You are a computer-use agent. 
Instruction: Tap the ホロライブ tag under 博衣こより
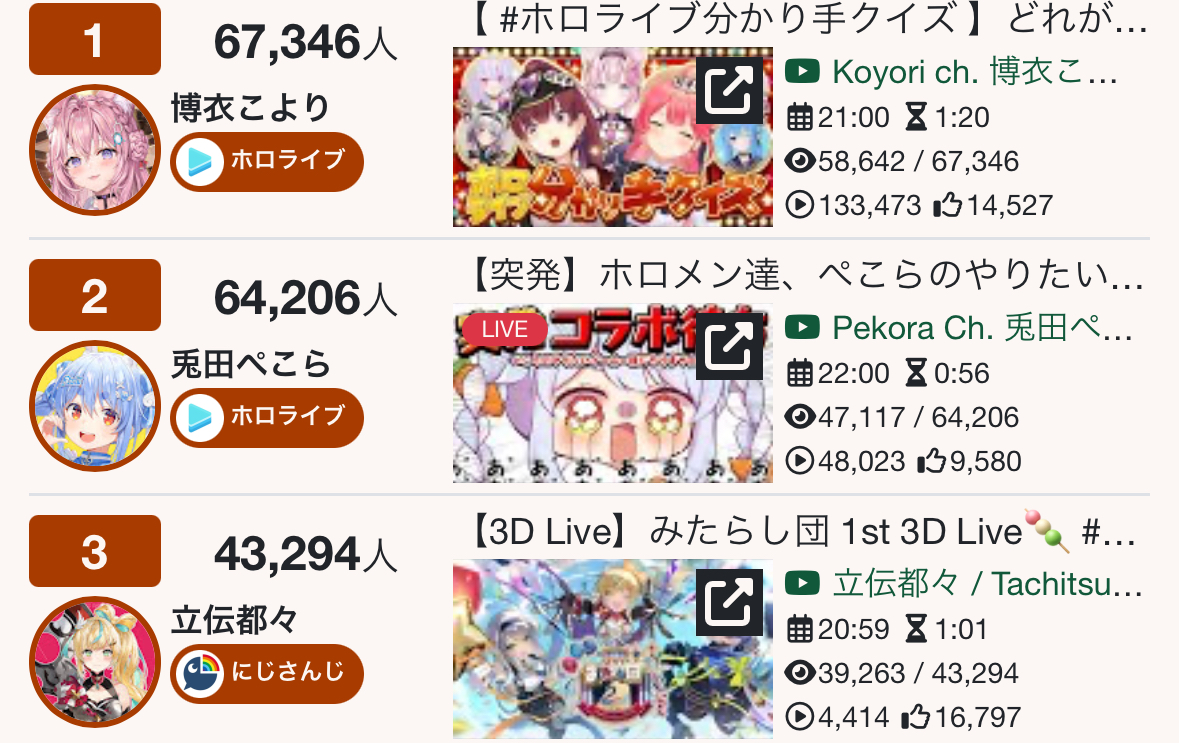[267, 160]
